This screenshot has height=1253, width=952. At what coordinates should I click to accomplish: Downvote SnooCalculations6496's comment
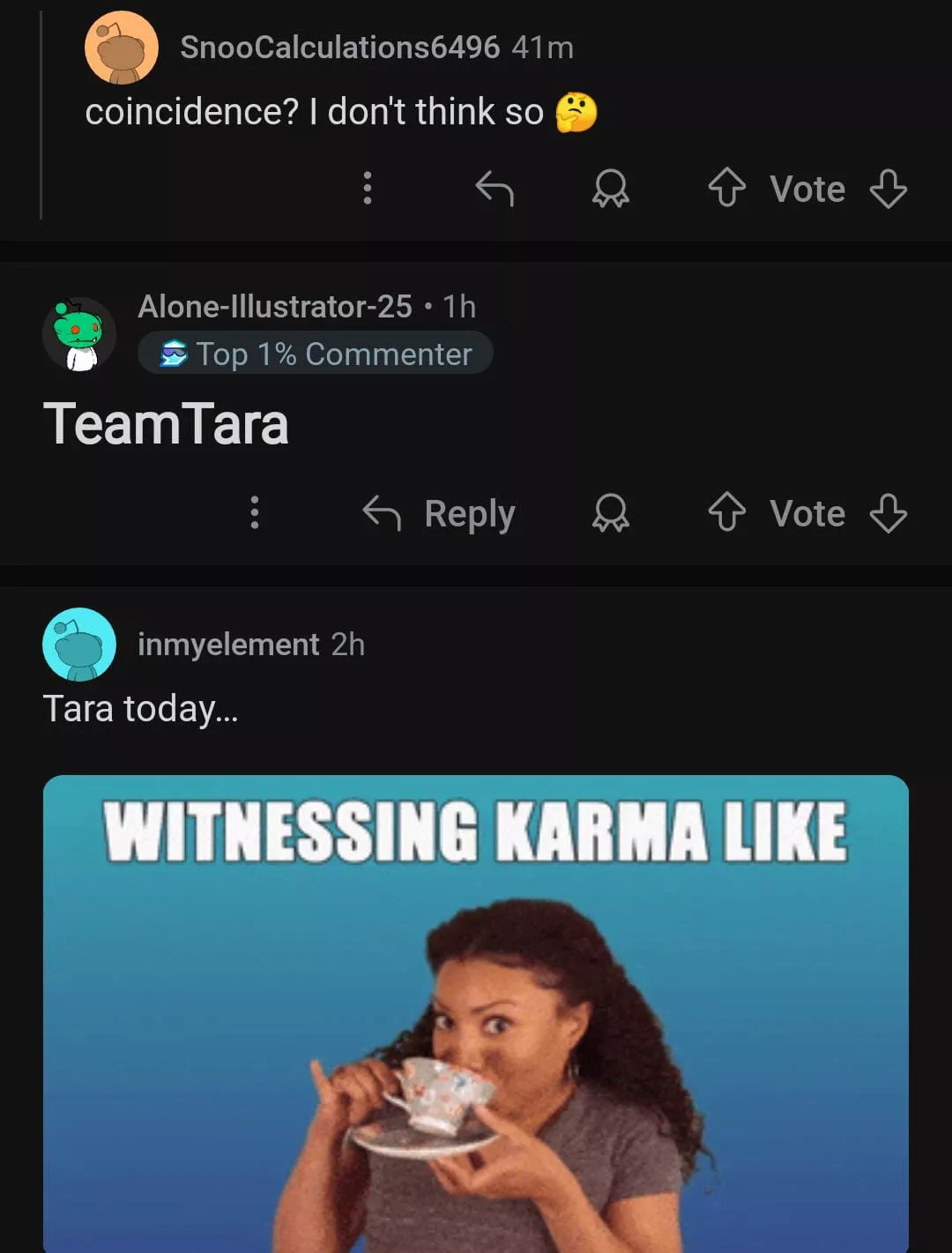click(888, 188)
